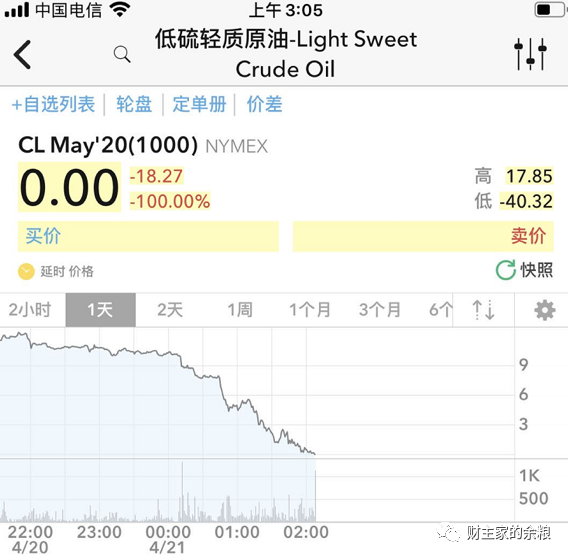Open the sliders settings icon
The height and width of the screenshot is (558, 568).
click(530, 54)
